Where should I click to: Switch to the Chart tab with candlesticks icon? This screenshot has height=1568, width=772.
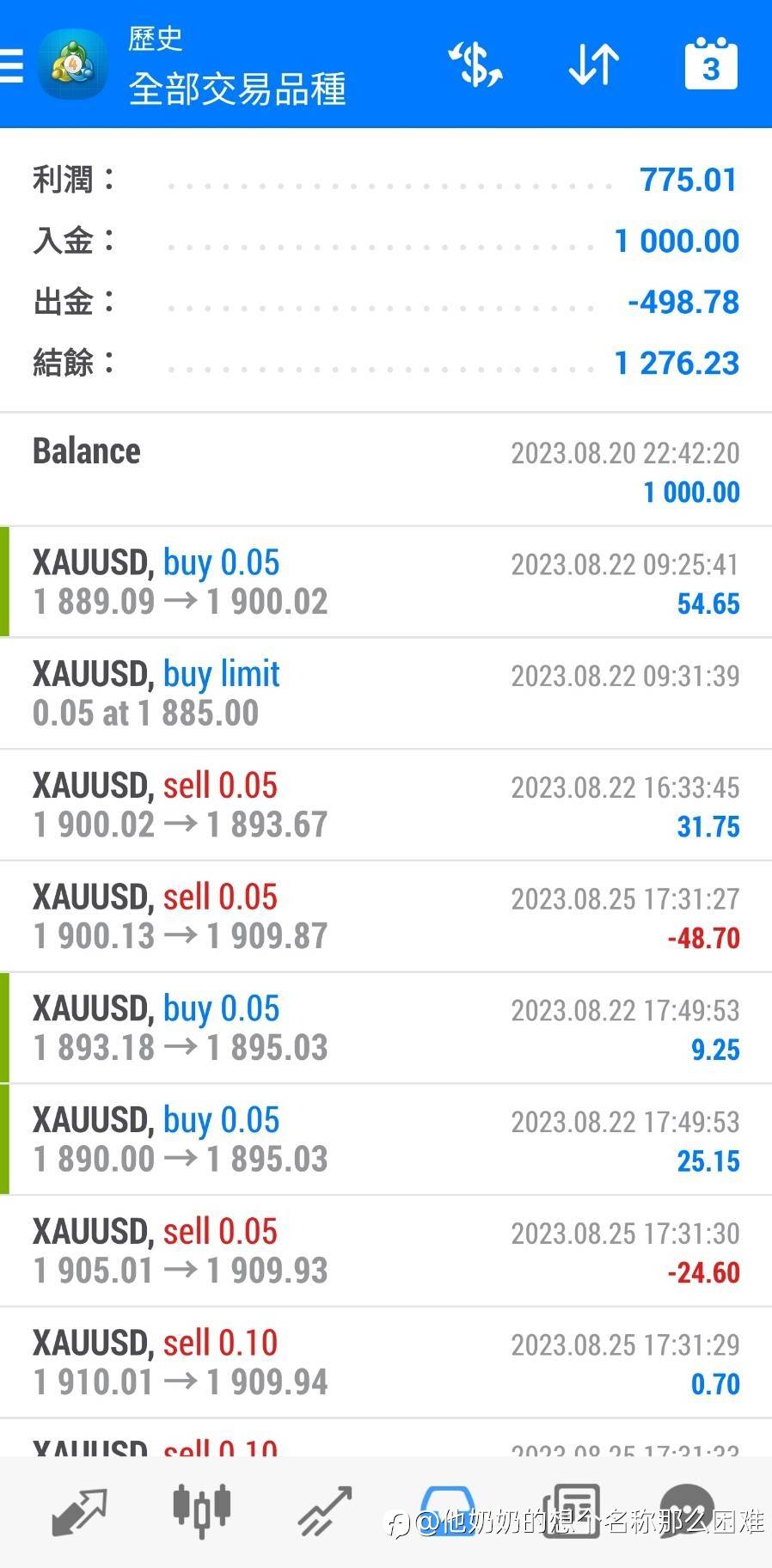tap(201, 1510)
